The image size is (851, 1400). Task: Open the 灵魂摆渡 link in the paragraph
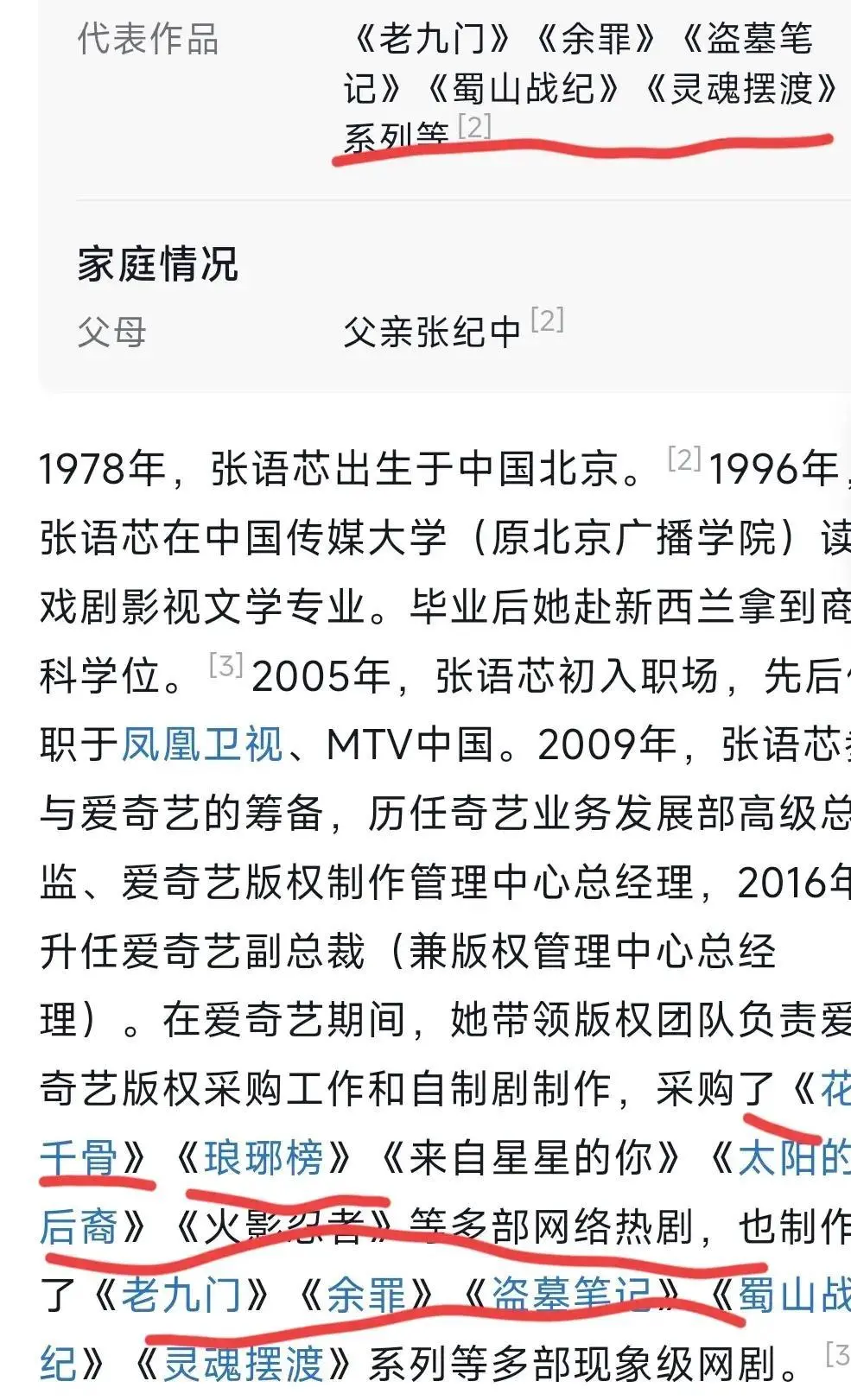[x=244, y=1364]
